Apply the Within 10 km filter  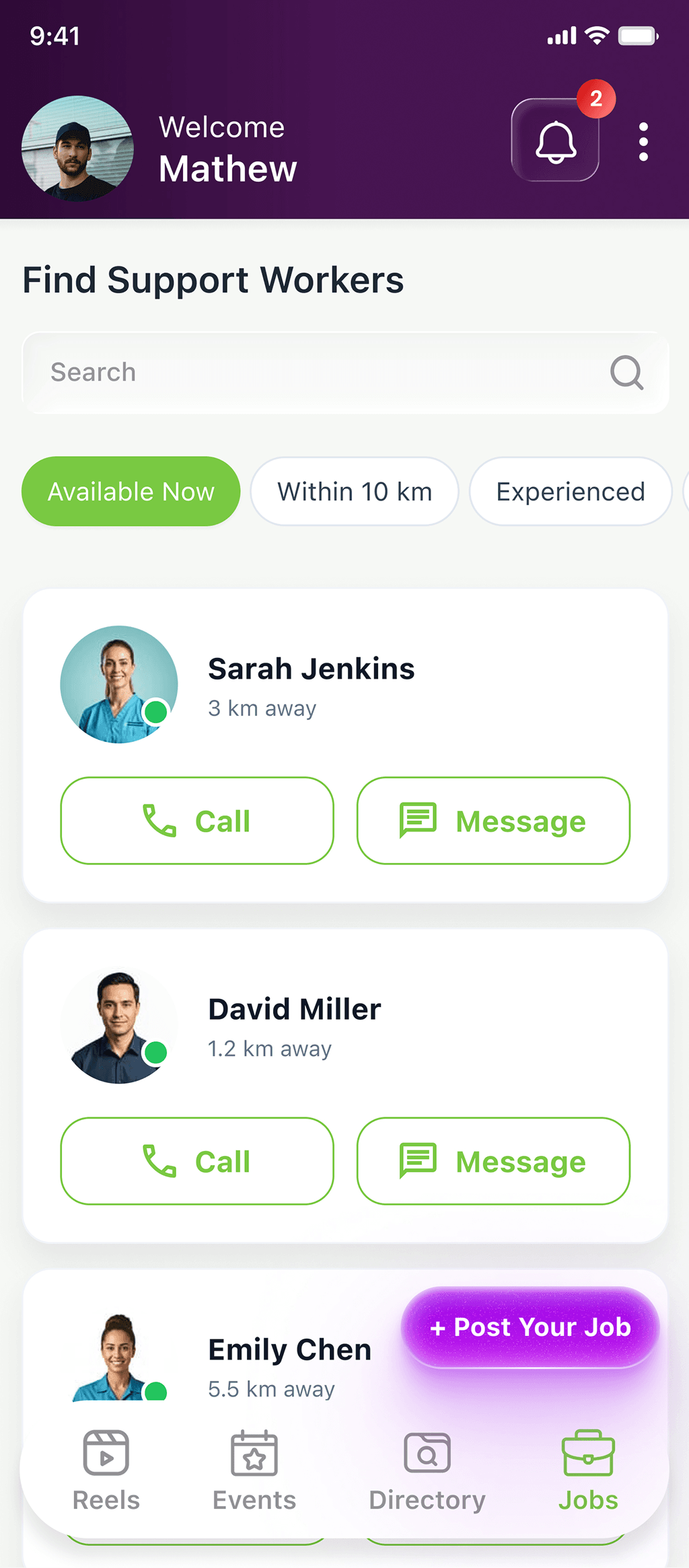pyautogui.click(x=355, y=492)
